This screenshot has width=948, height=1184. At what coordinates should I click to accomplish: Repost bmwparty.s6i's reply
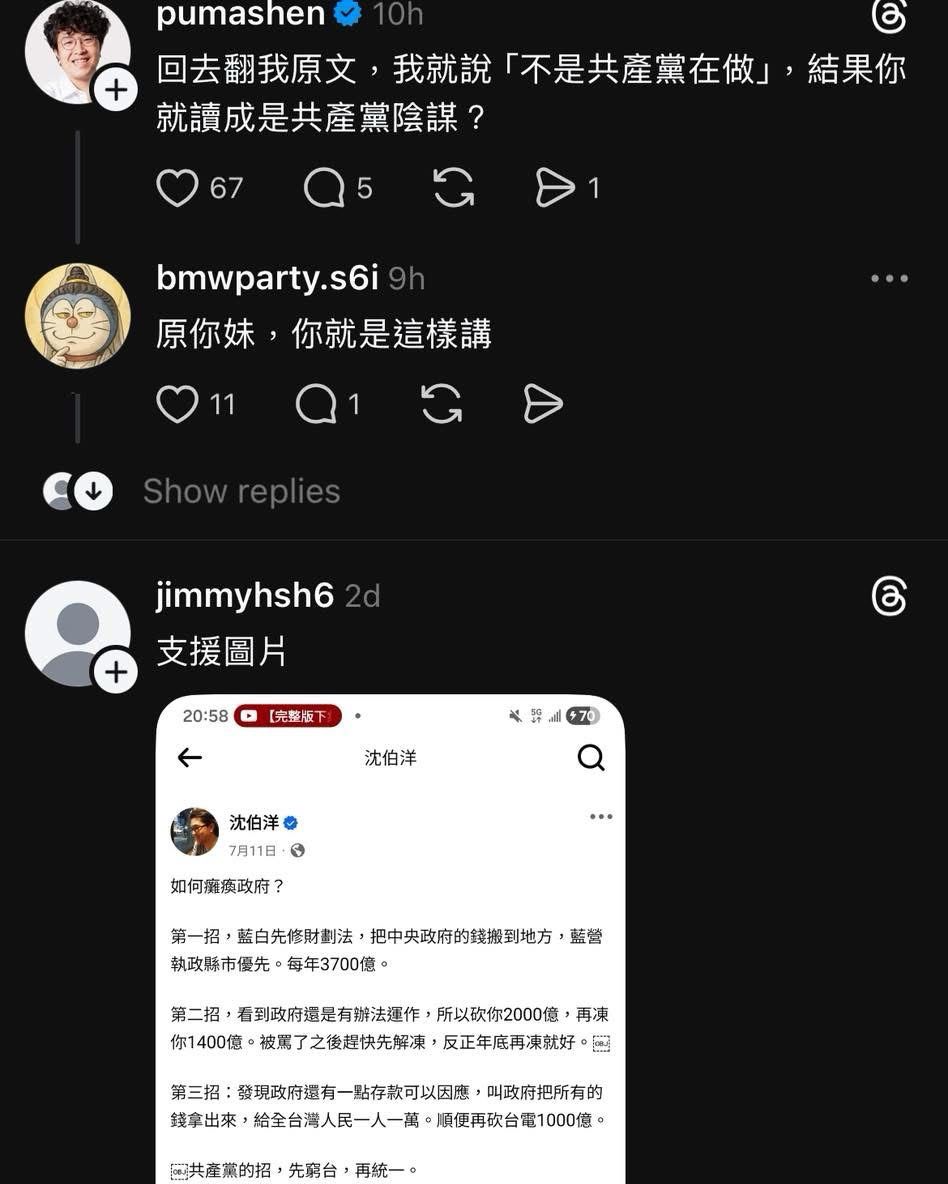point(441,404)
